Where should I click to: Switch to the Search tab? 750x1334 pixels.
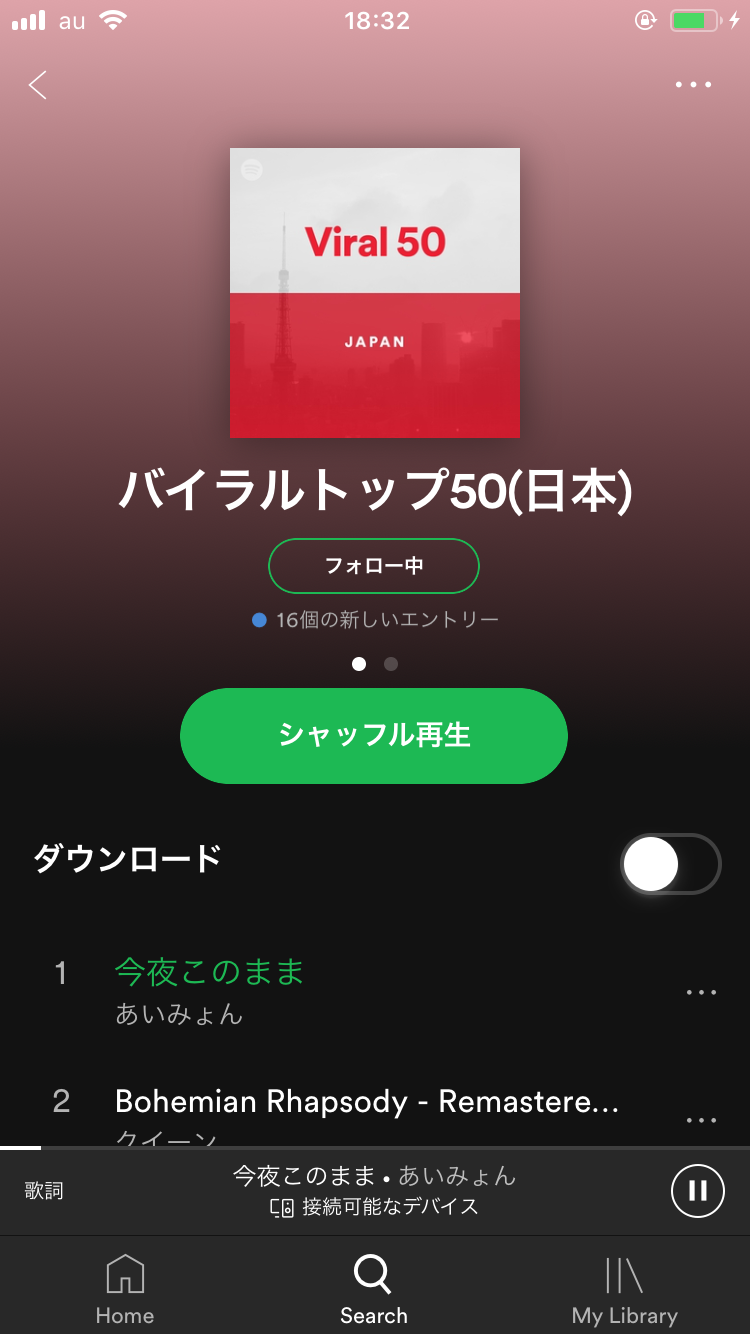click(373, 1290)
